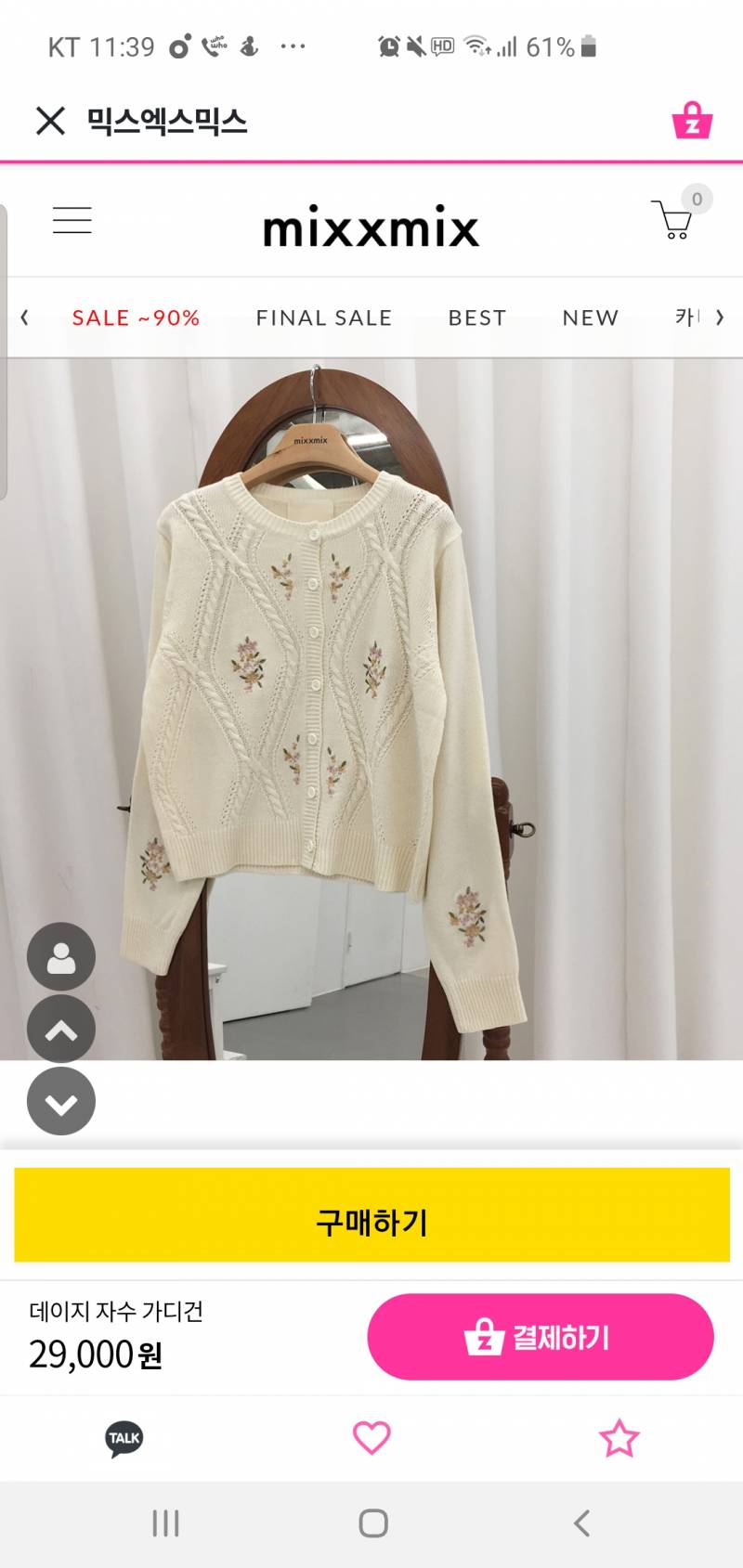743x1568 pixels.
Task: Pay with the pink 결제하기 button
Action: tap(541, 1337)
